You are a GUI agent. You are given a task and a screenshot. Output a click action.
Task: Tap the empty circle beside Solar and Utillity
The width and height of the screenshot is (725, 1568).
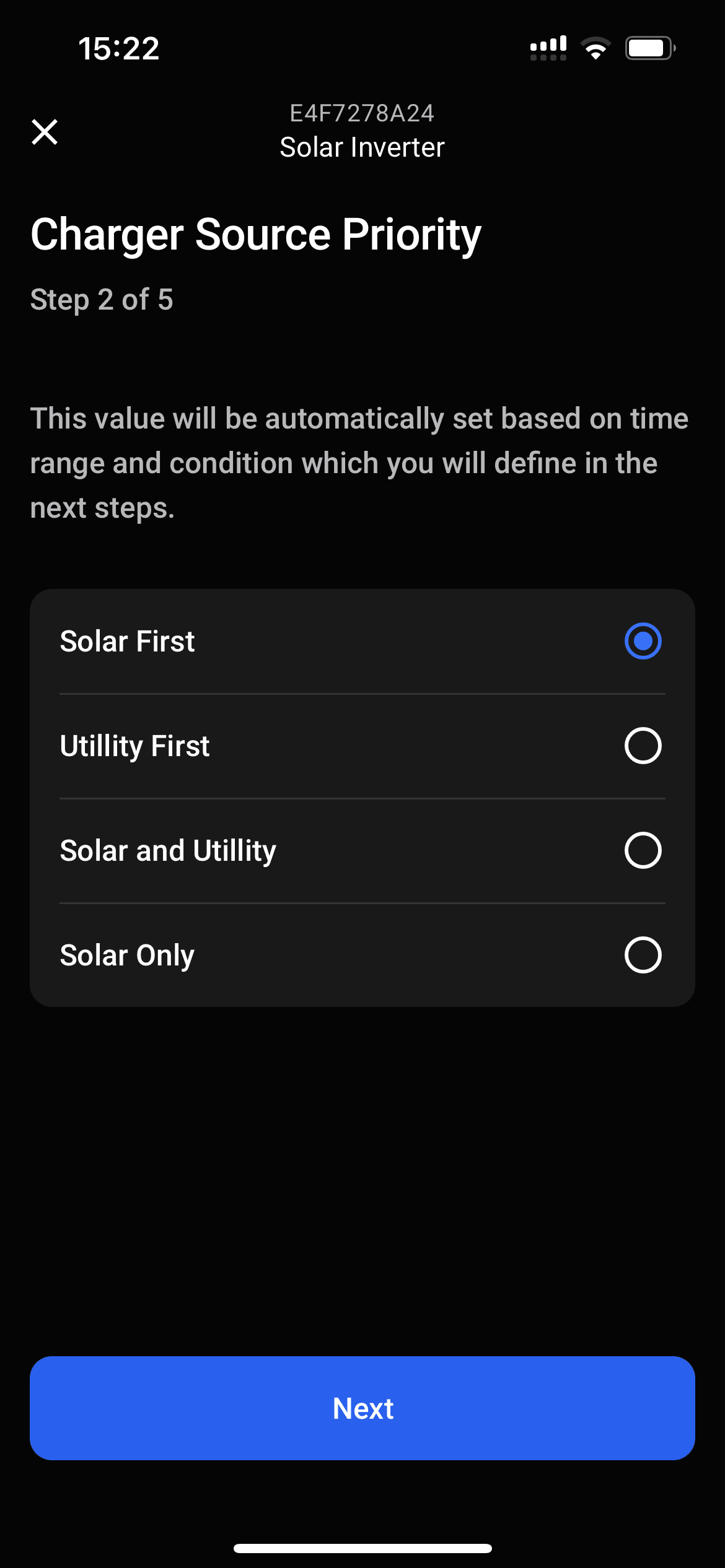[643, 850]
